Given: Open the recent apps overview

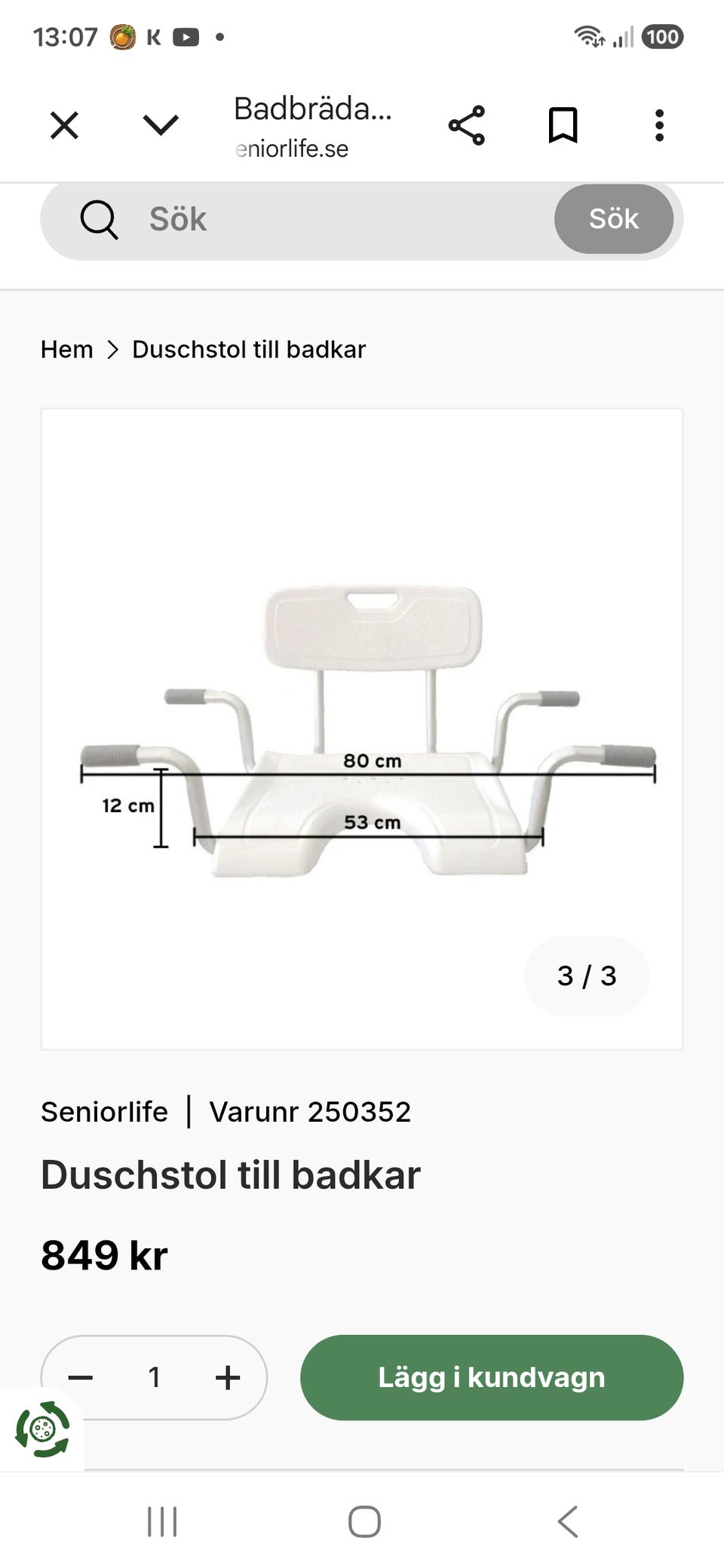Looking at the screenshot, I should tap(162, 1521).
